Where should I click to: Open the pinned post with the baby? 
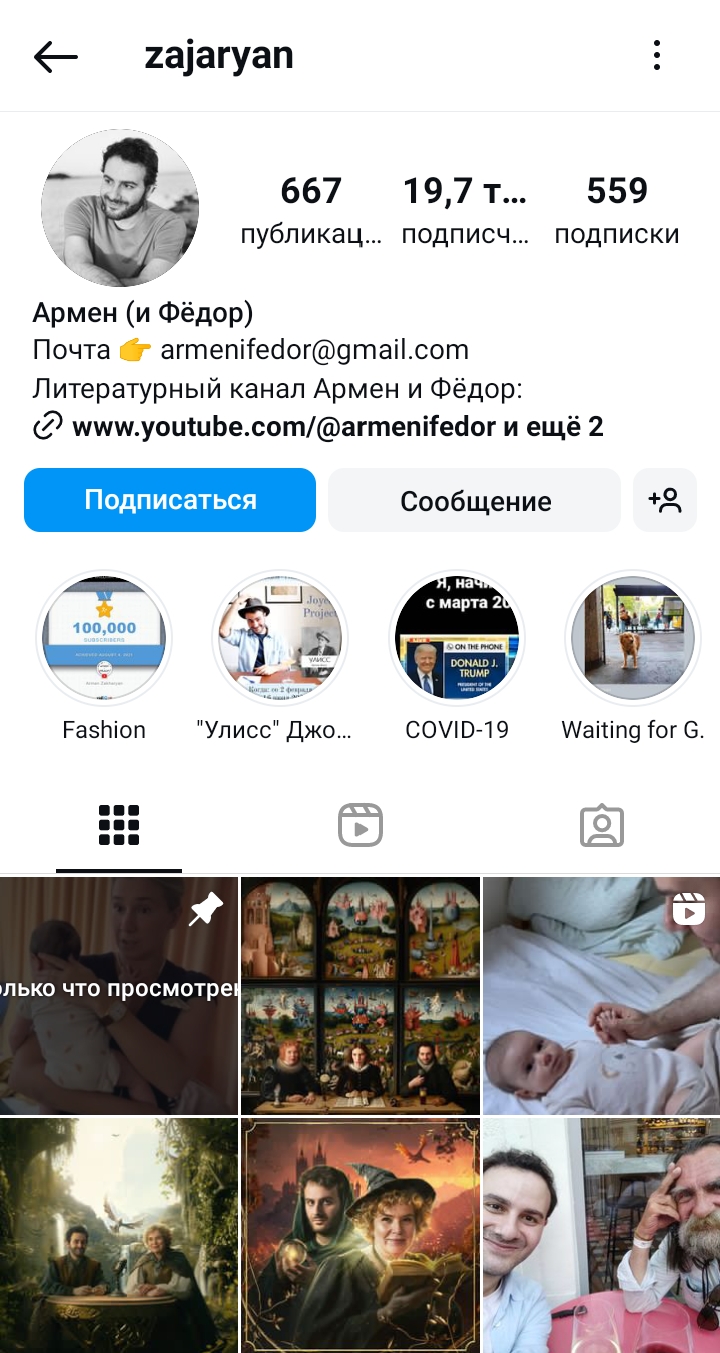point(118,996)
